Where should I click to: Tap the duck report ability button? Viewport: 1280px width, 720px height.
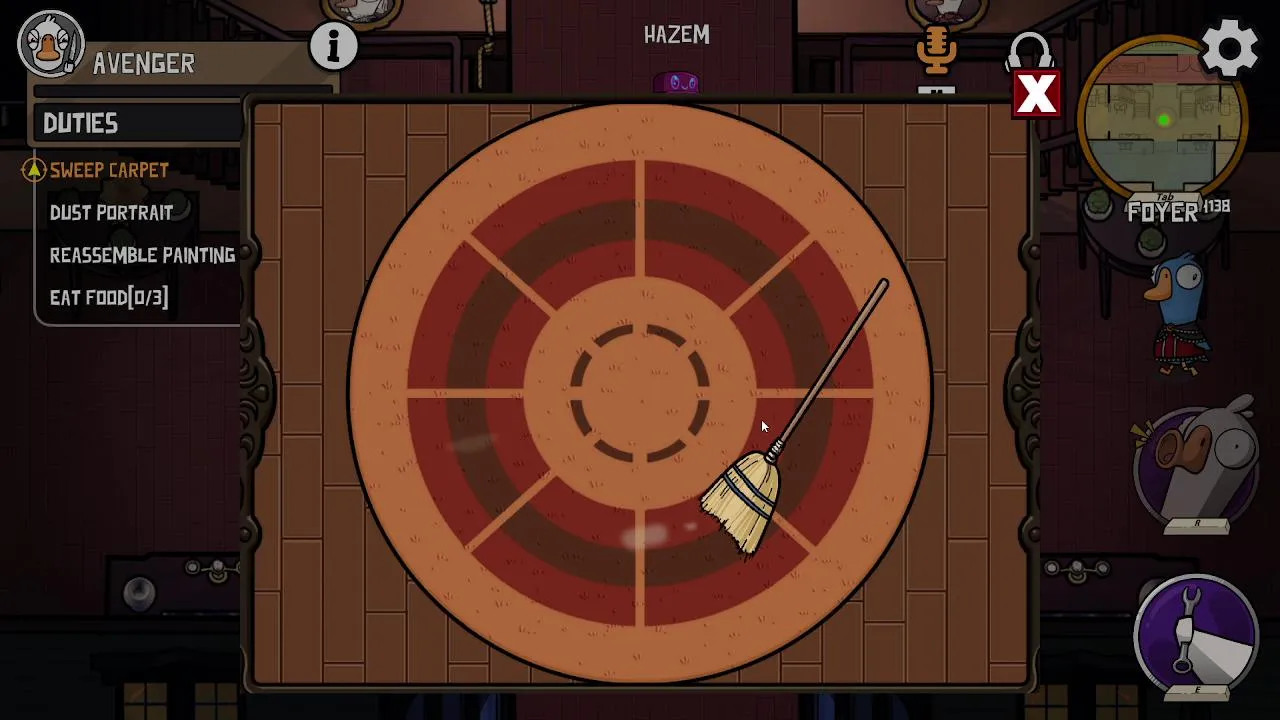tap(1196, 464)
